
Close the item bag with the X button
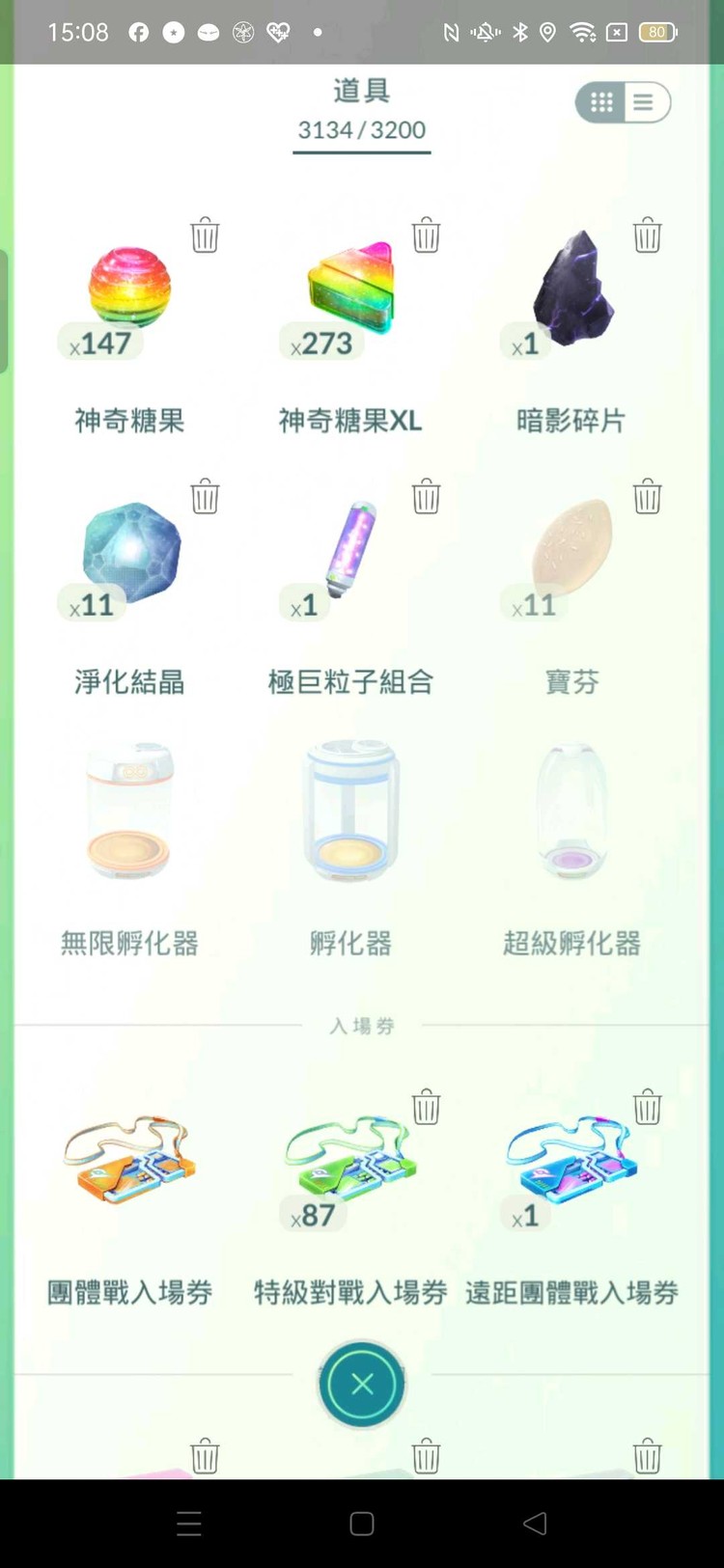pos(361,1382)
